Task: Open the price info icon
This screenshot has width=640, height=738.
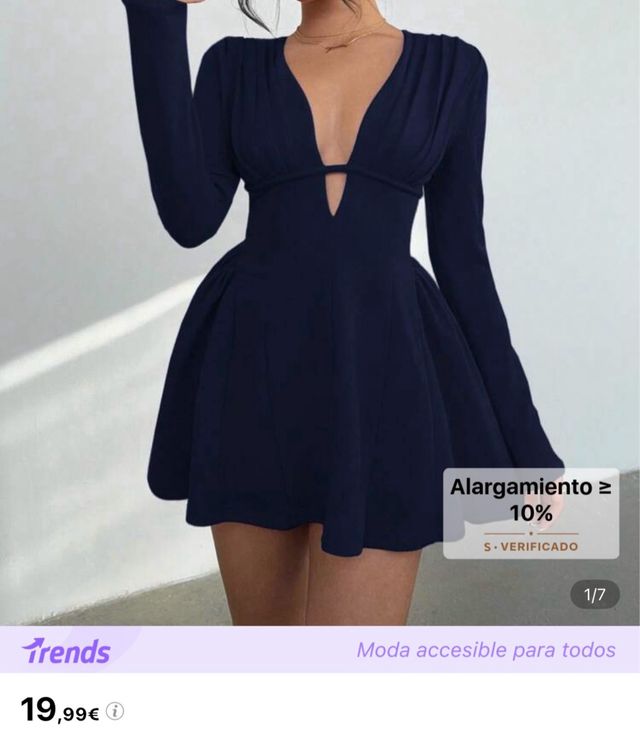Action: click(x=116, y=712)
